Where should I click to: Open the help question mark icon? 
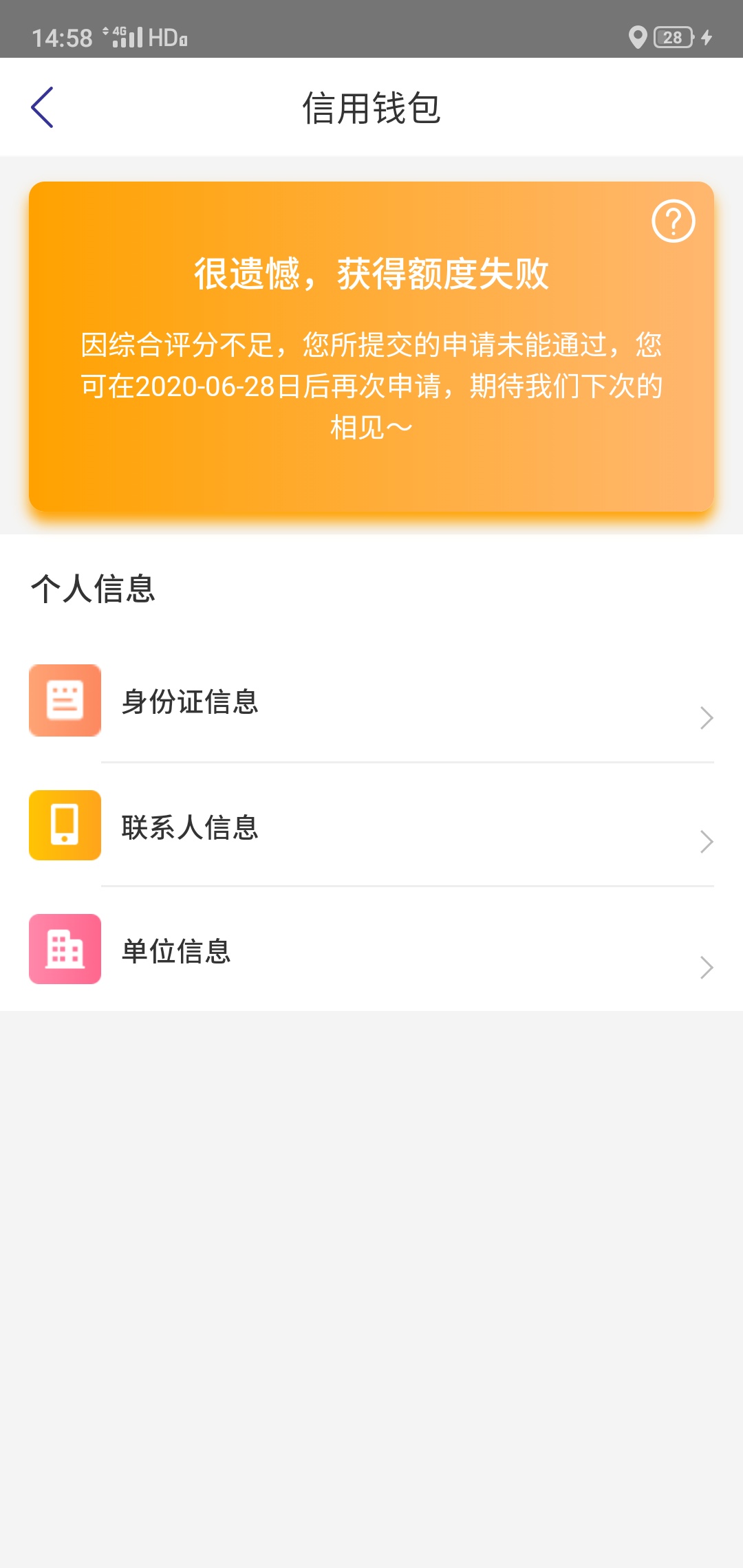(x=674, y=221)
